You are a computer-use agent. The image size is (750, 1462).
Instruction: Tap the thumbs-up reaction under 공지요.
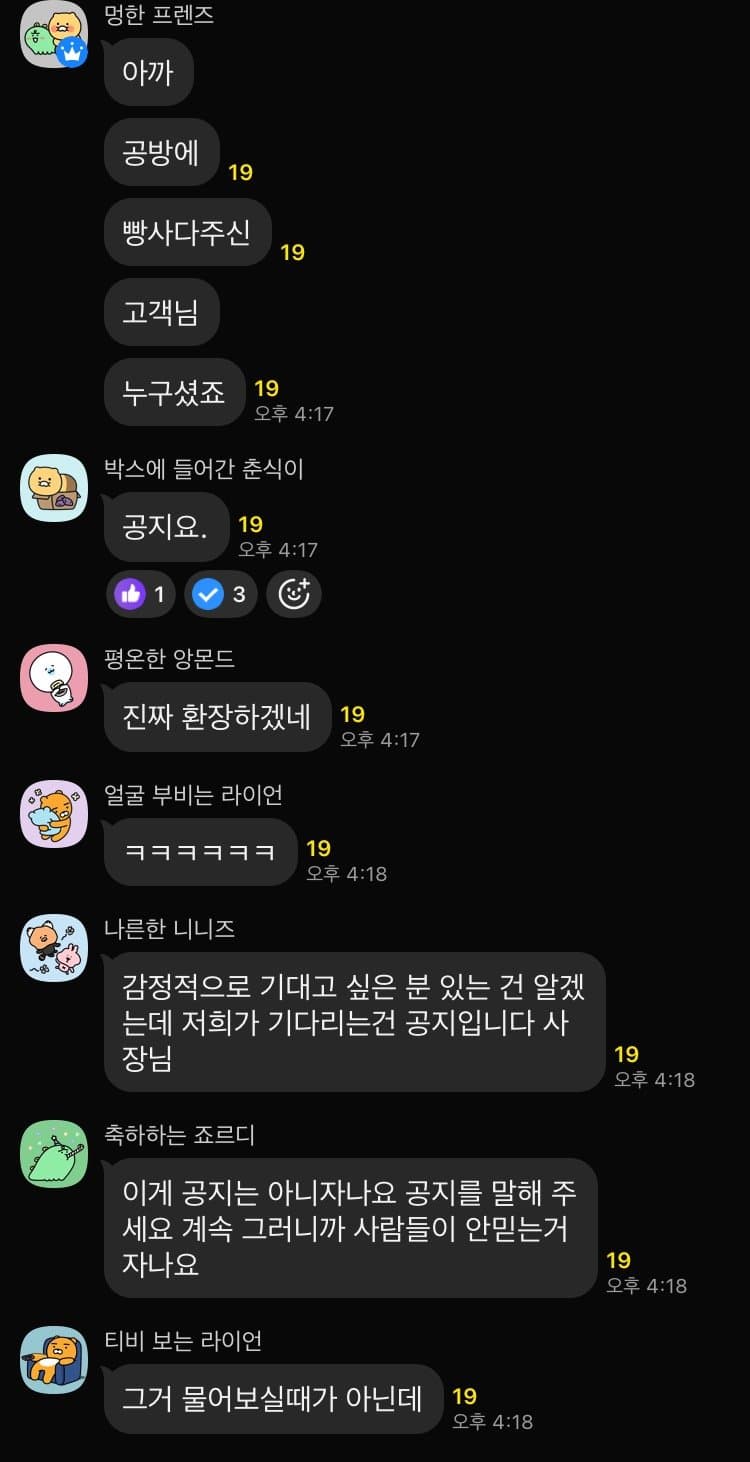pyautogui.click(x=141, y=595)
